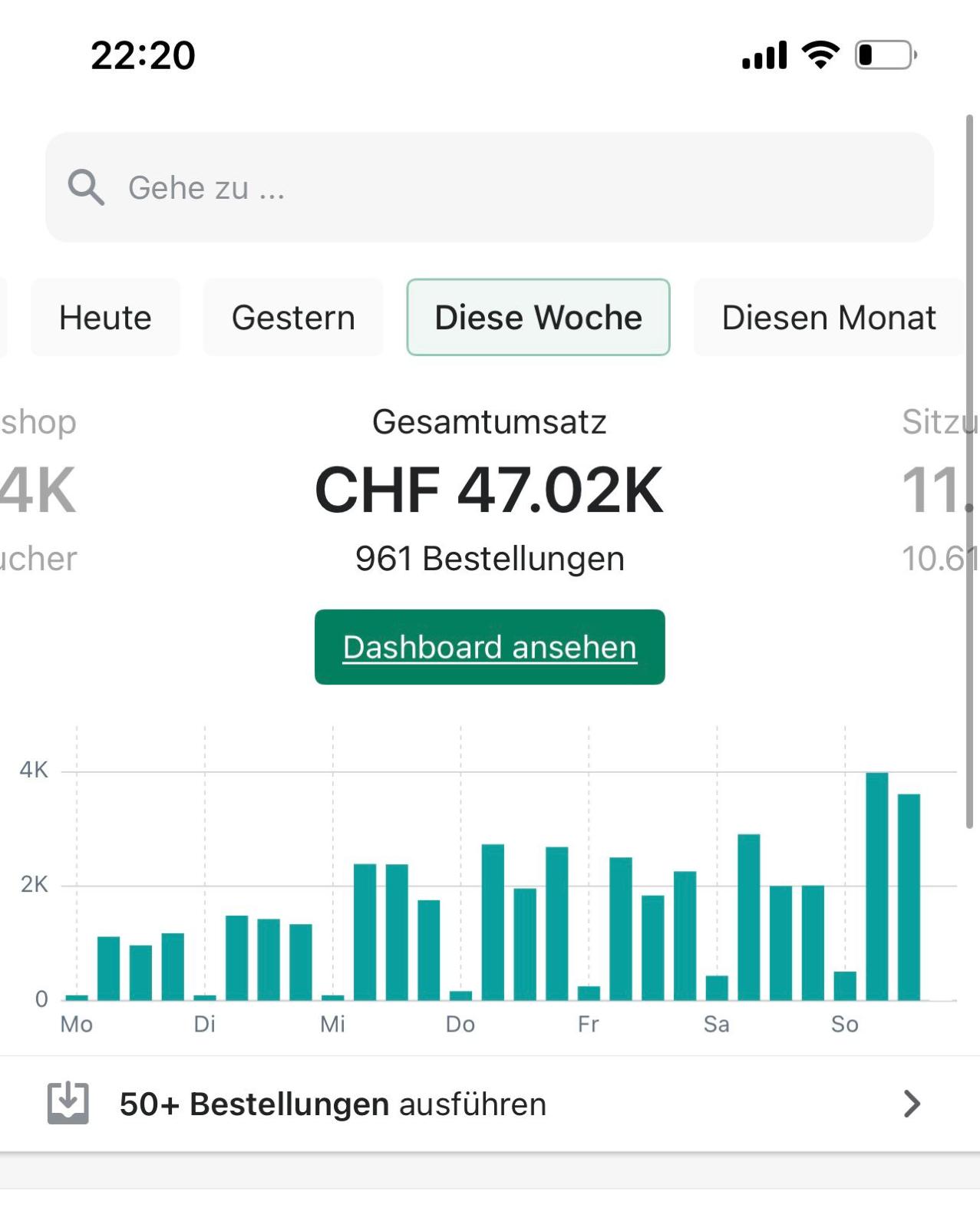Open Dashboard ansehen

click(490, 647)
